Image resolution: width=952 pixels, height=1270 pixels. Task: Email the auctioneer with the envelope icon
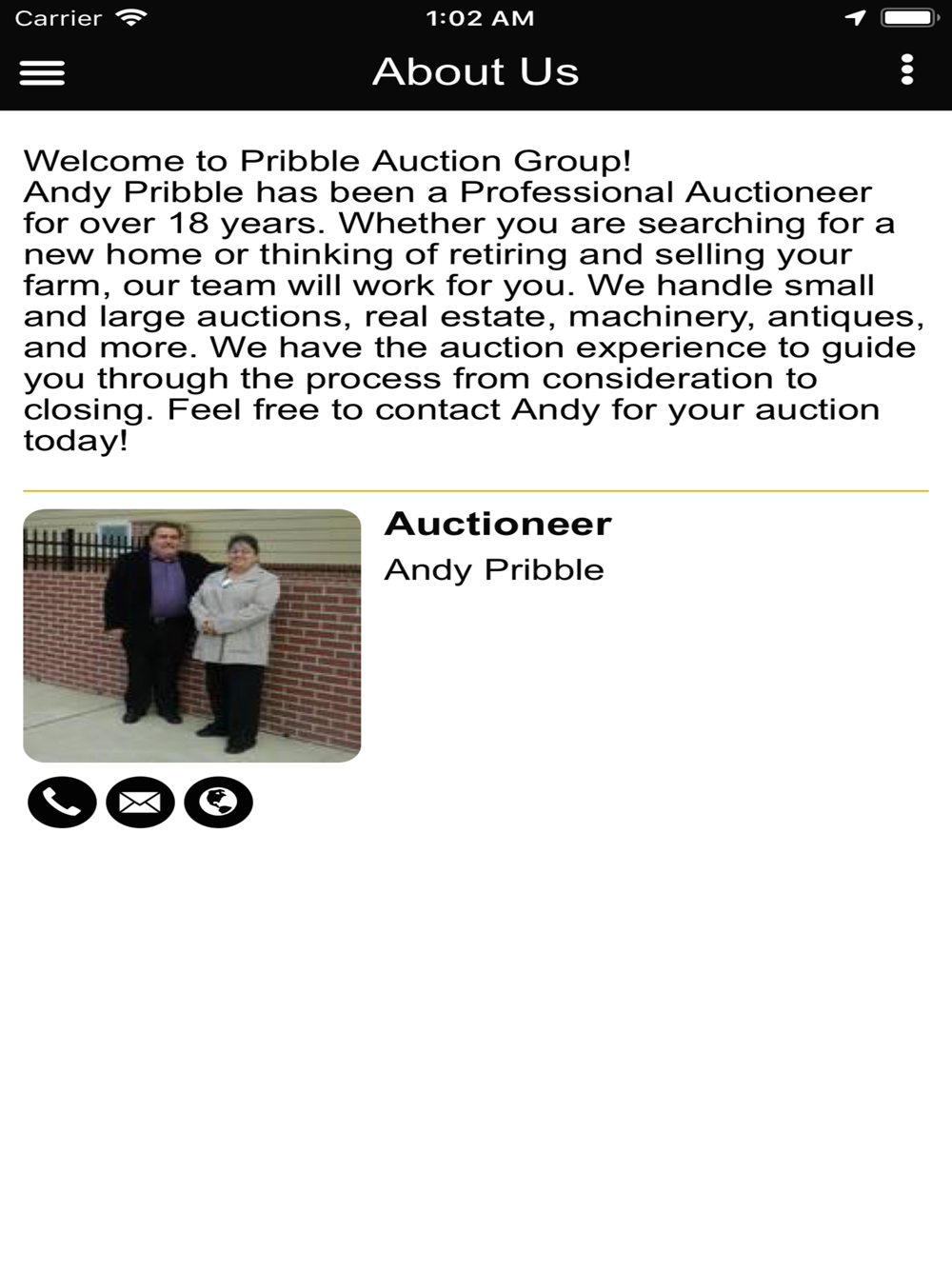140,803
